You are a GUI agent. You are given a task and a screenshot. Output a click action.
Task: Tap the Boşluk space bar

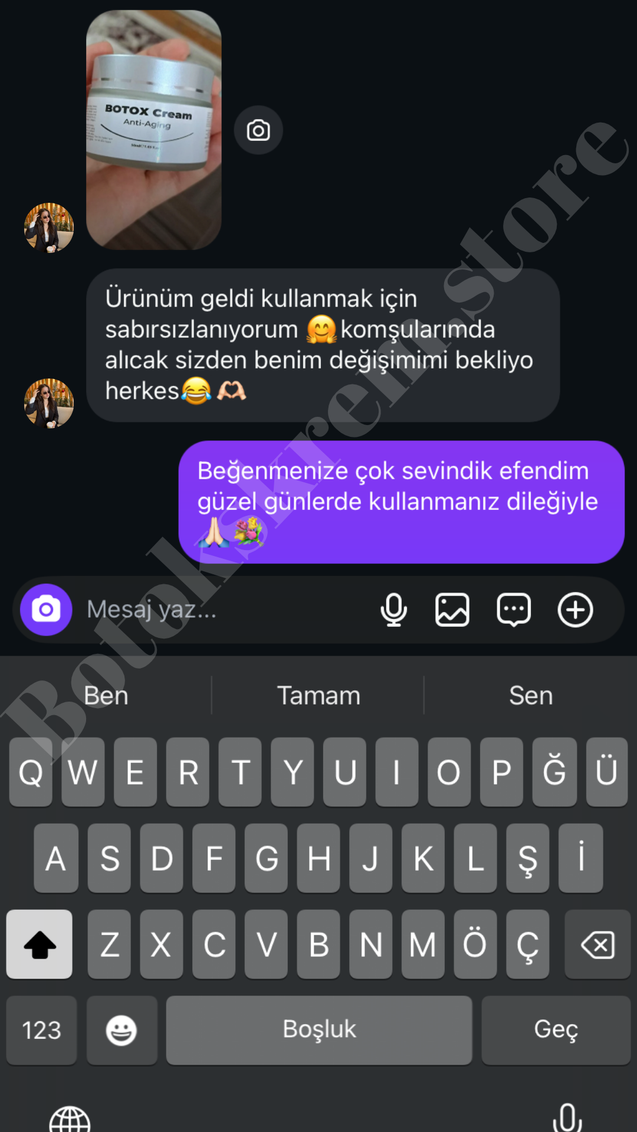(x=319, y=1030)
